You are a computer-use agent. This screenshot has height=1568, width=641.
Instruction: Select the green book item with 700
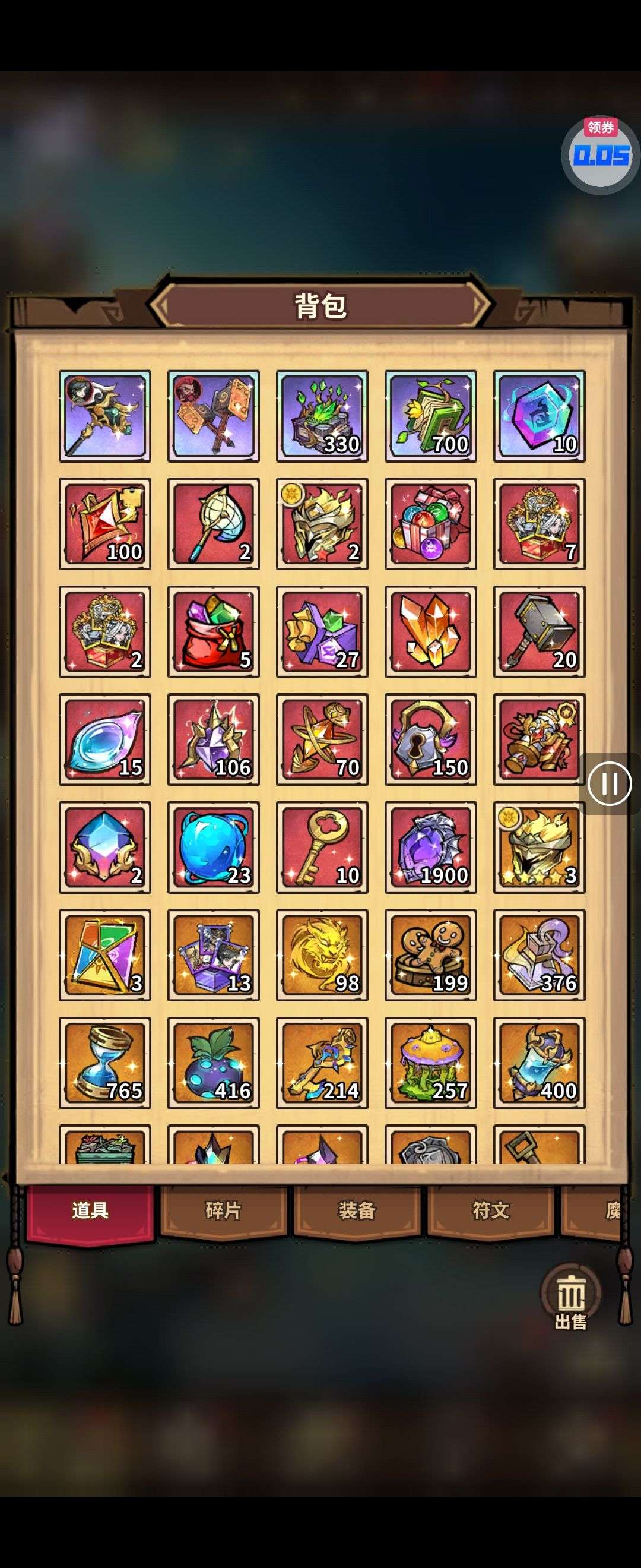pos(430,416)
